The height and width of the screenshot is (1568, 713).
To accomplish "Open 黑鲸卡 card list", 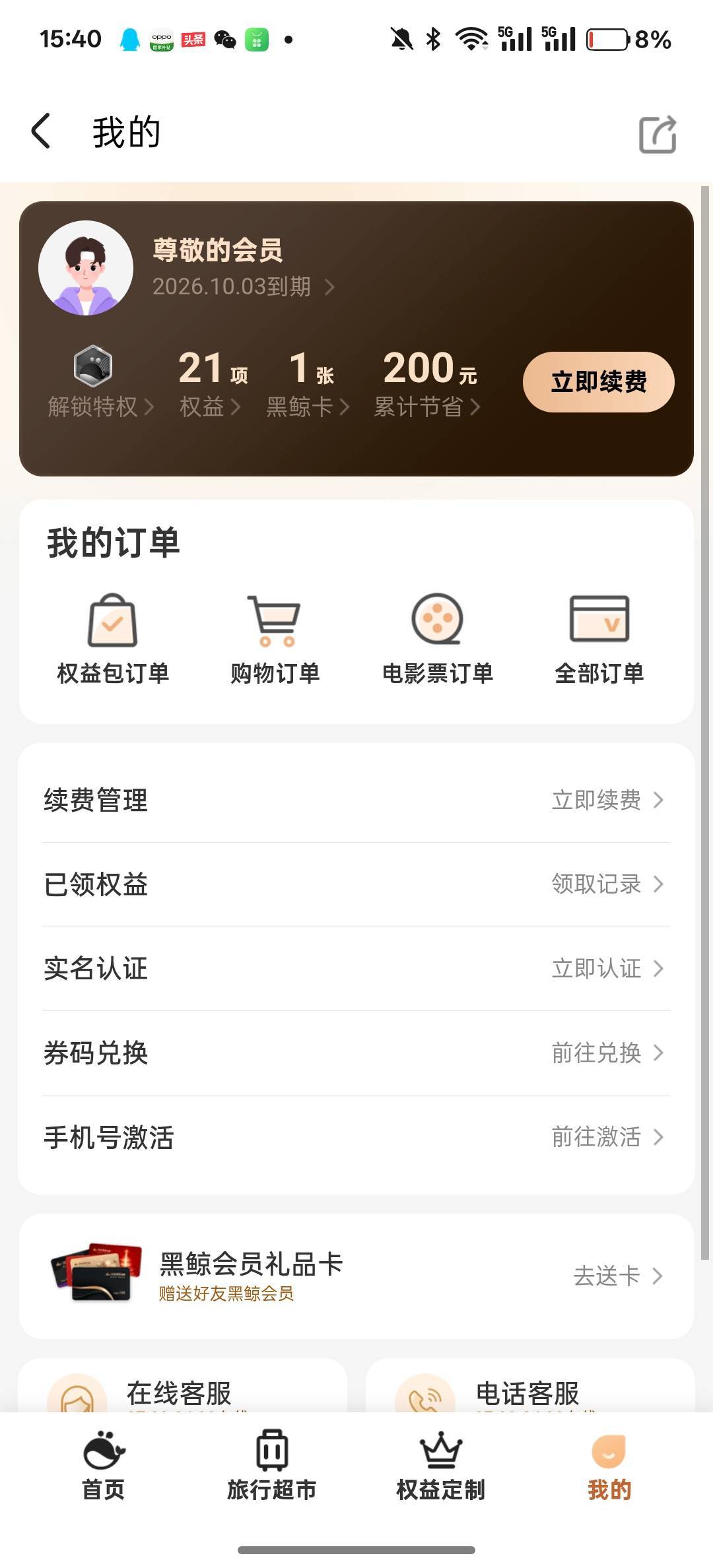I will (x=308, y=383).
